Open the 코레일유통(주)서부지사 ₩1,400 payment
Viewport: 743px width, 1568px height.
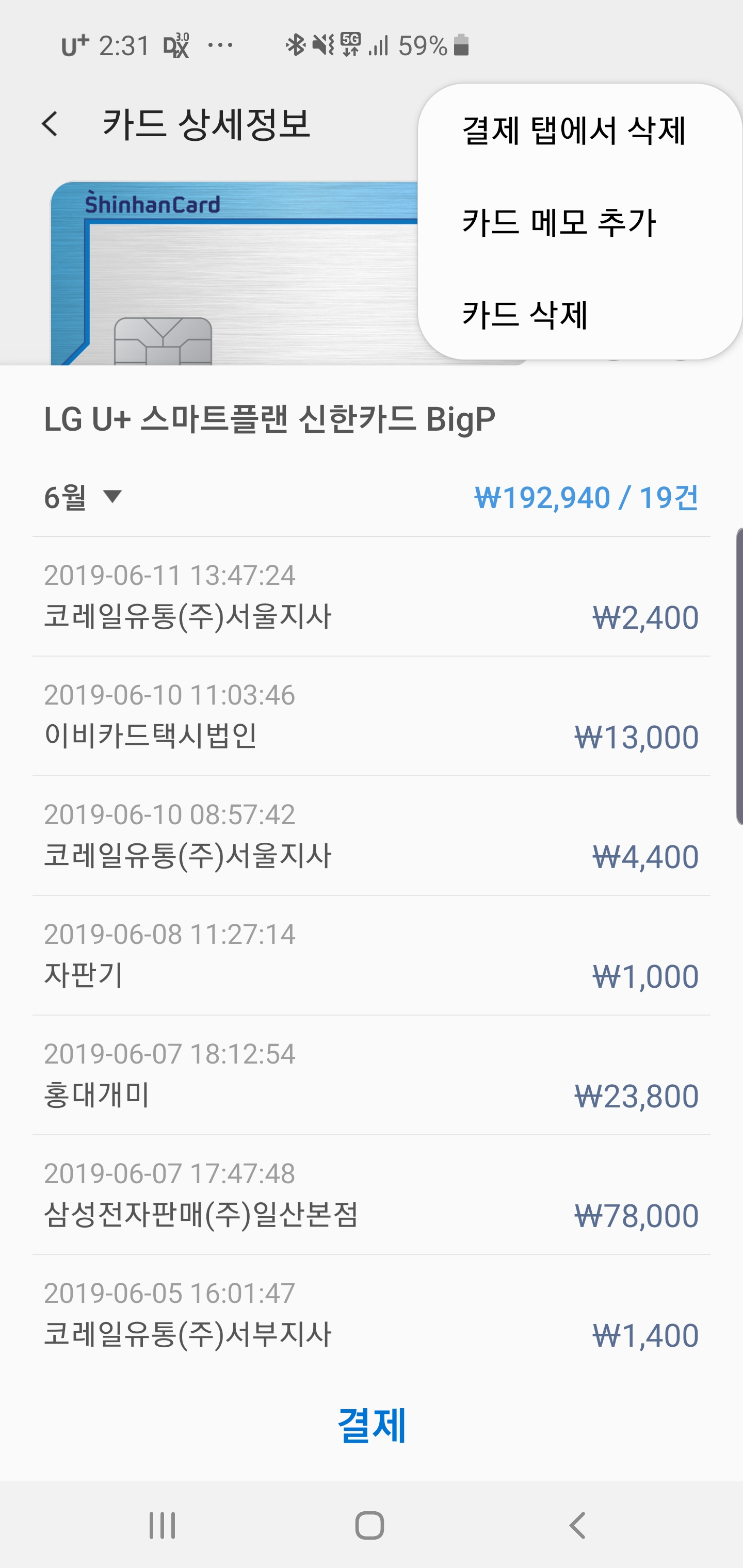click(371, 1315)
